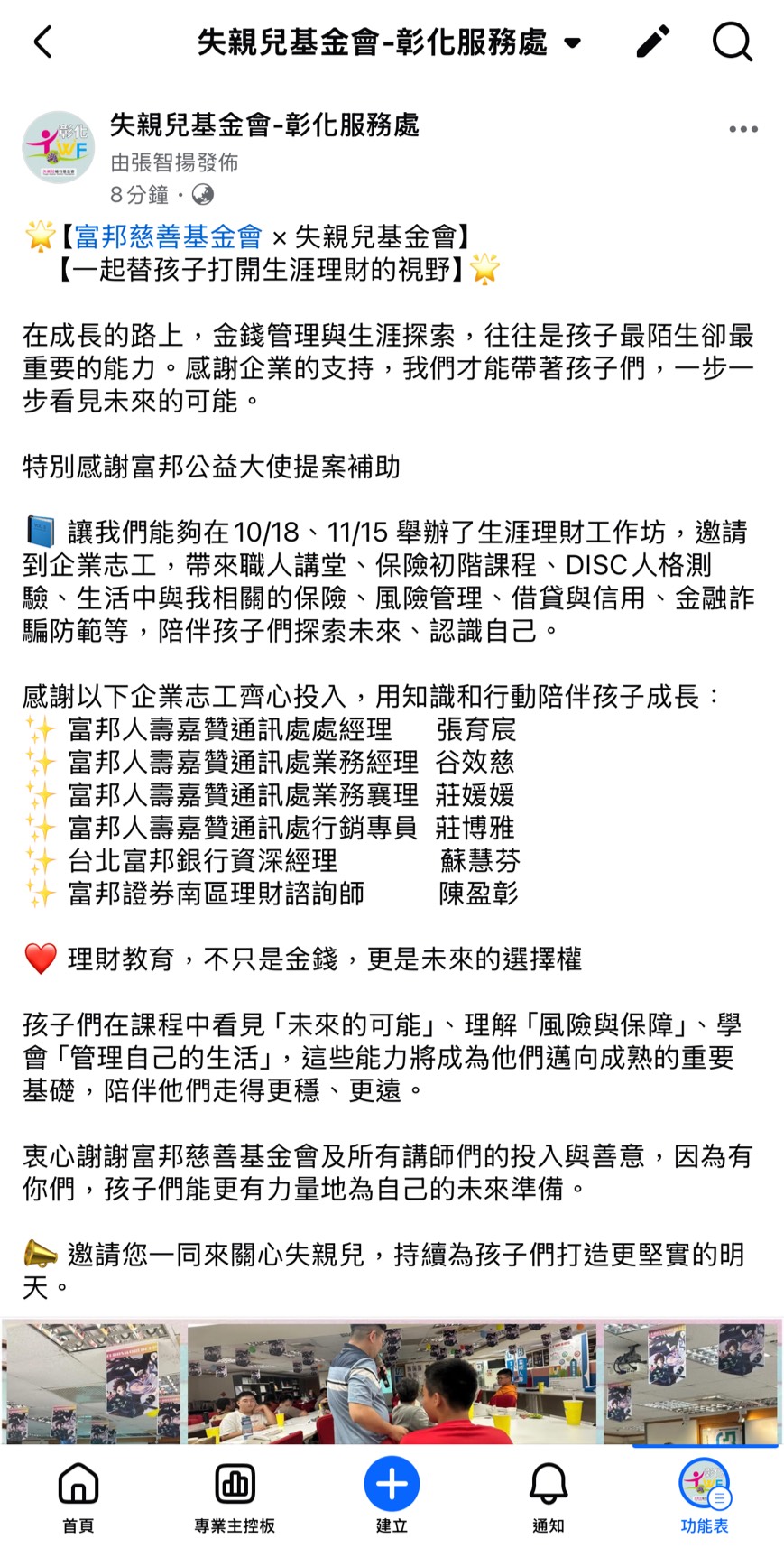Switch to the 首頁 tab
The width and height of the screenshot is (784, 1557).
coord(78,1497)
